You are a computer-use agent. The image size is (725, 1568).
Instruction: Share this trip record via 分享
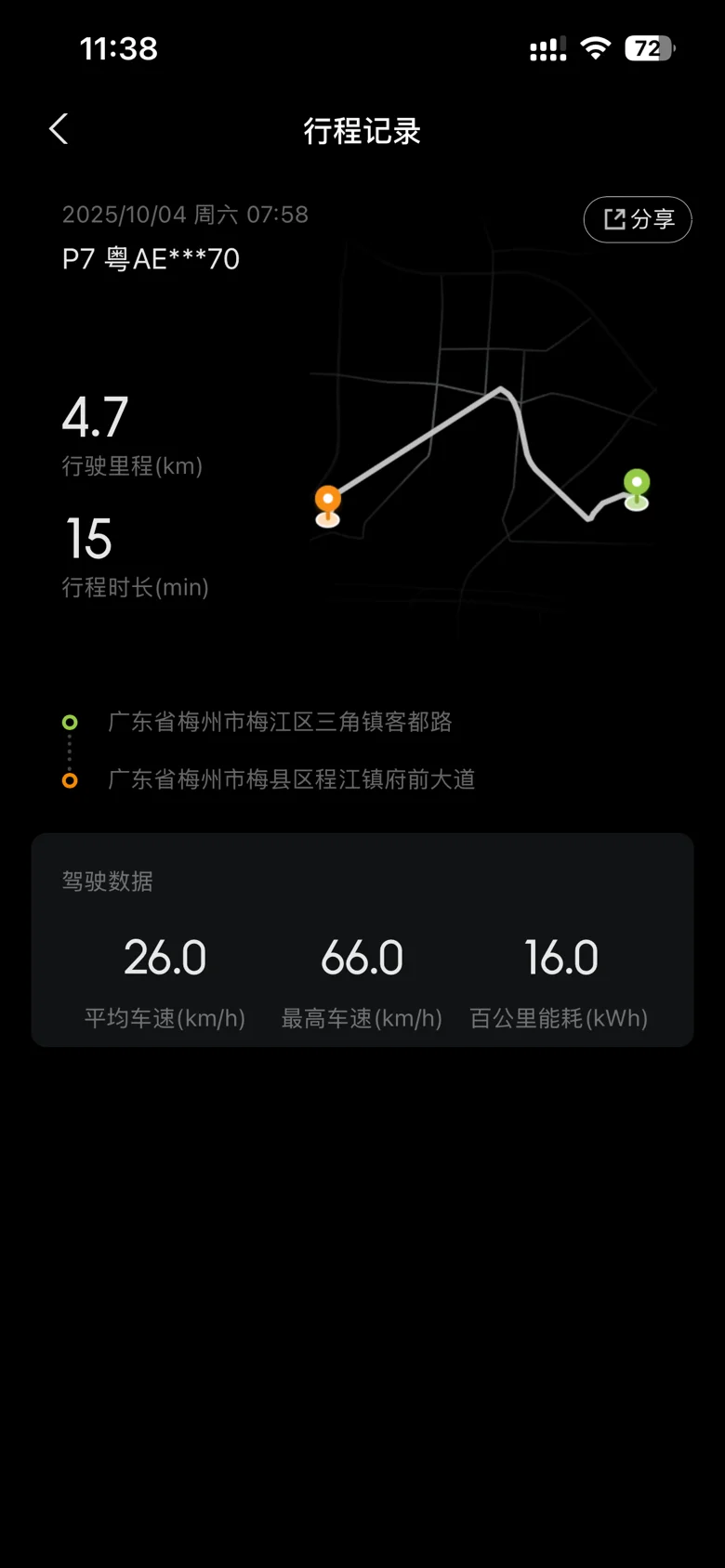pyautogui.click(x=638, y=219)
